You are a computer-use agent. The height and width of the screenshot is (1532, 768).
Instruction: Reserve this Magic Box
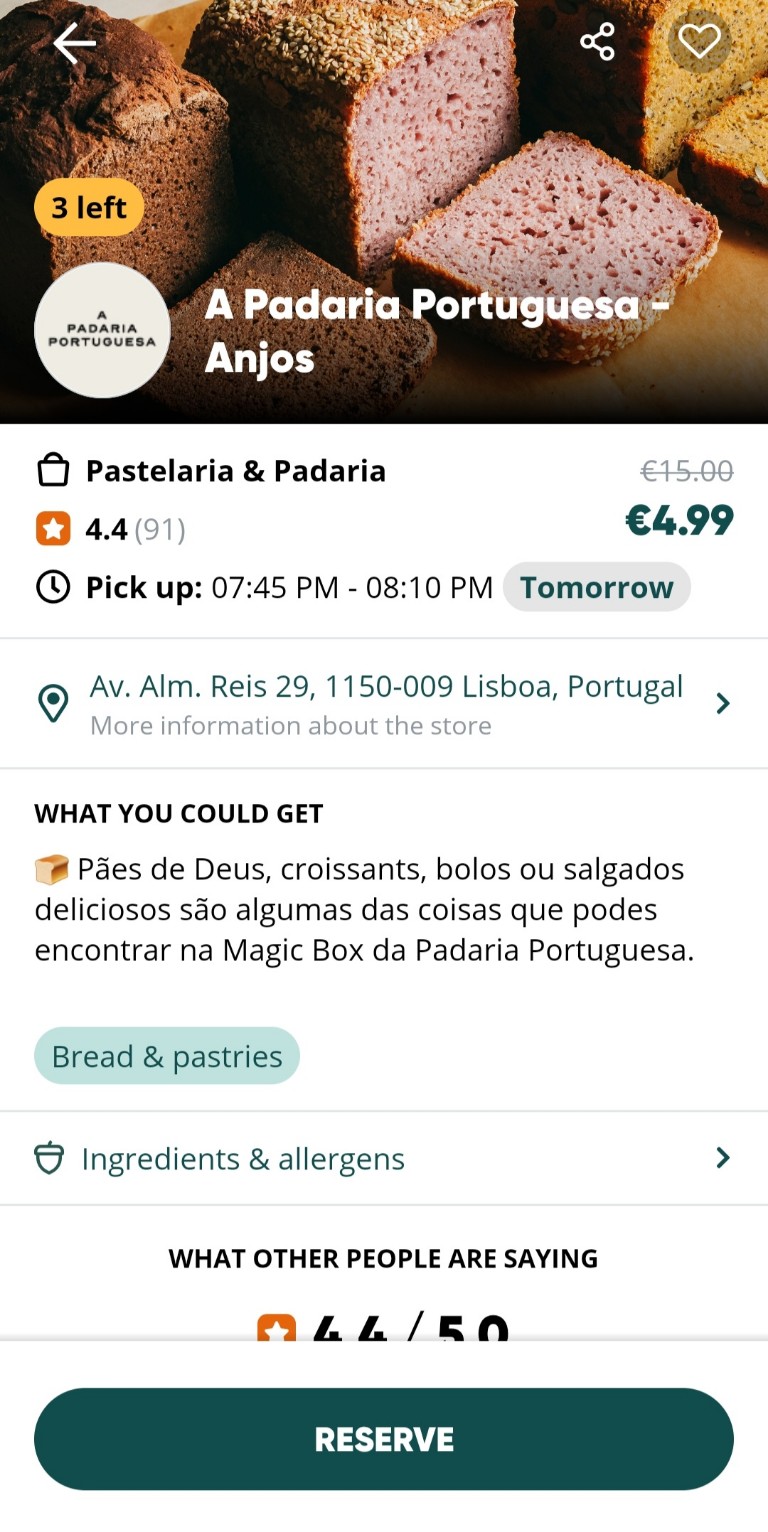click(384, 1439)
